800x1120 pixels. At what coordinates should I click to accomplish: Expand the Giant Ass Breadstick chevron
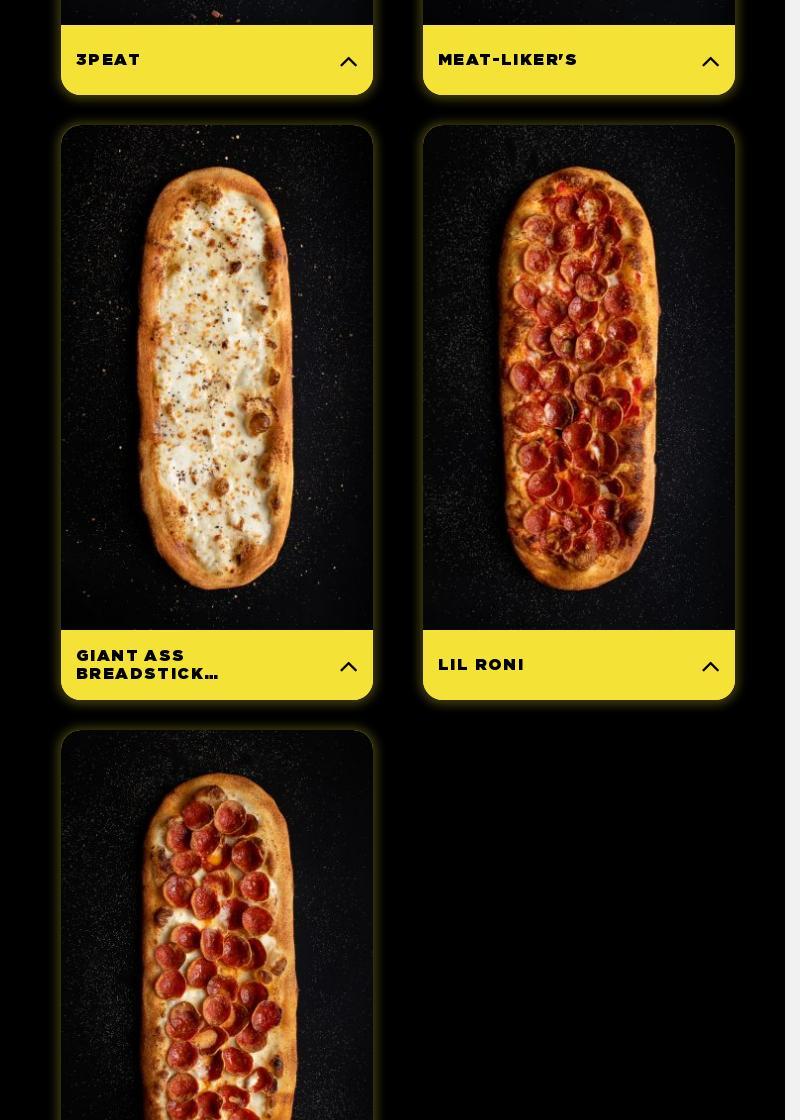(348, 667)
